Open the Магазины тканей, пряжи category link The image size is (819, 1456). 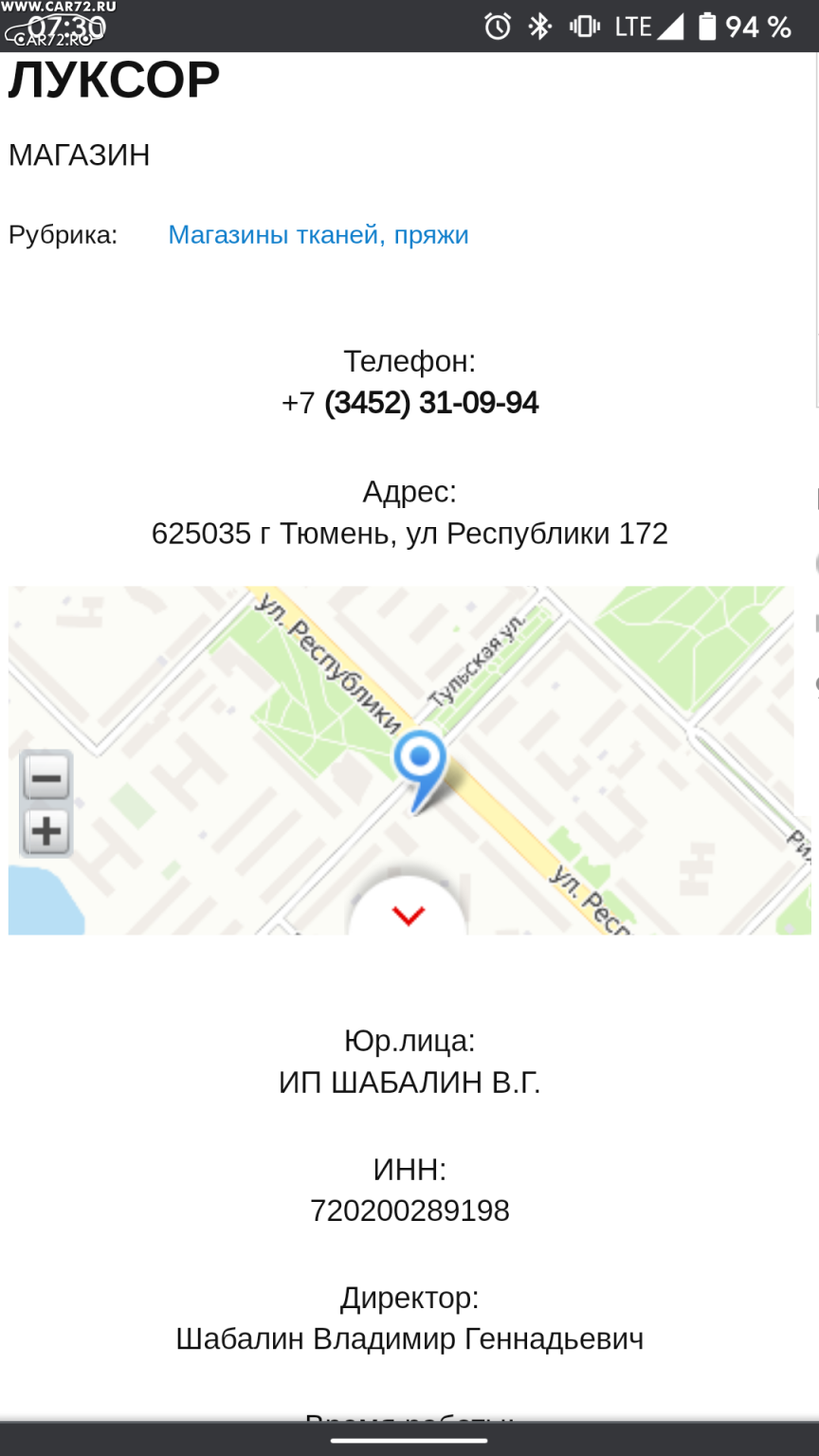click(x=318, y=235)
